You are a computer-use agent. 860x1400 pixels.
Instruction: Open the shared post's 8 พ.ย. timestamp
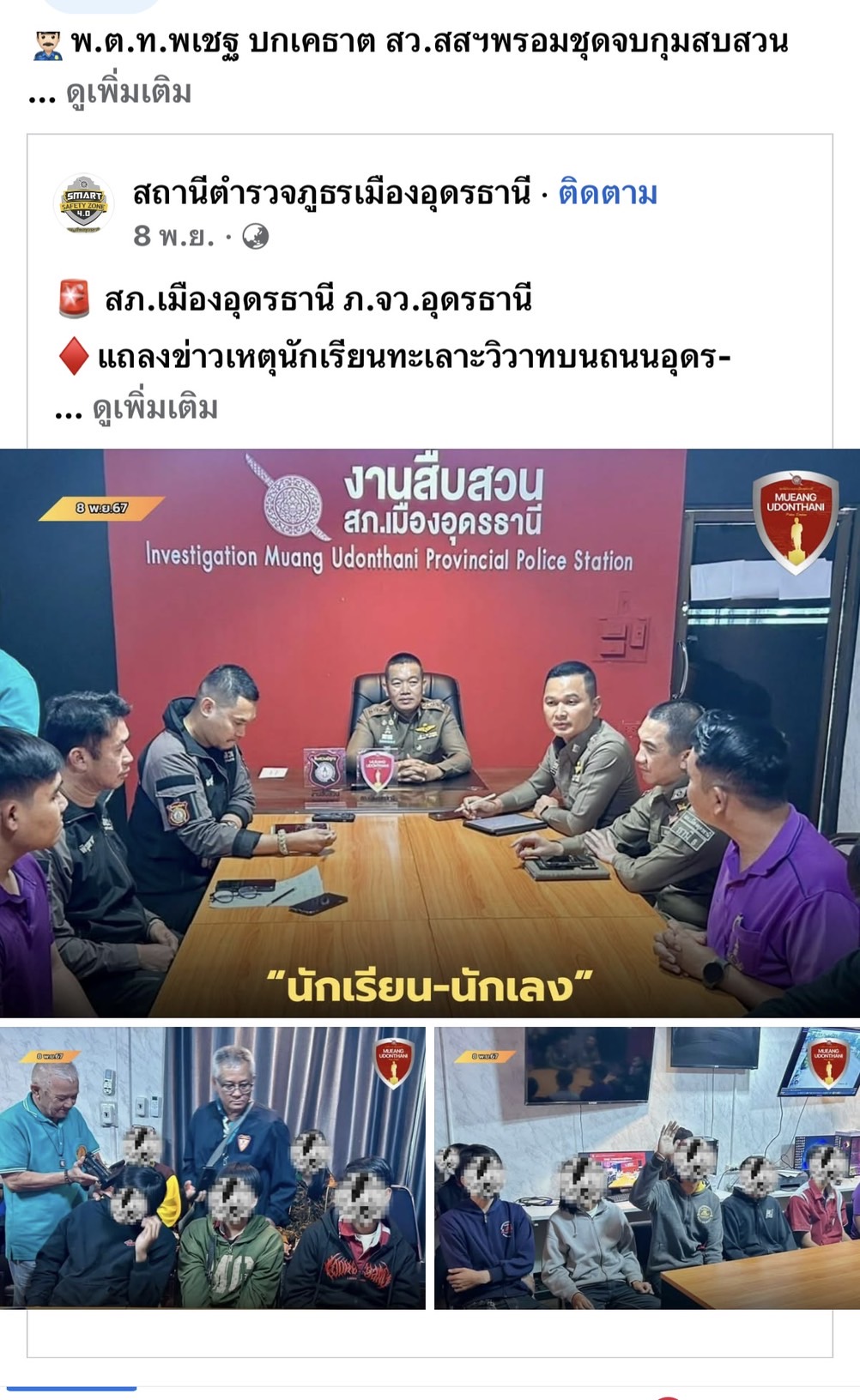[x=173, y=235]
